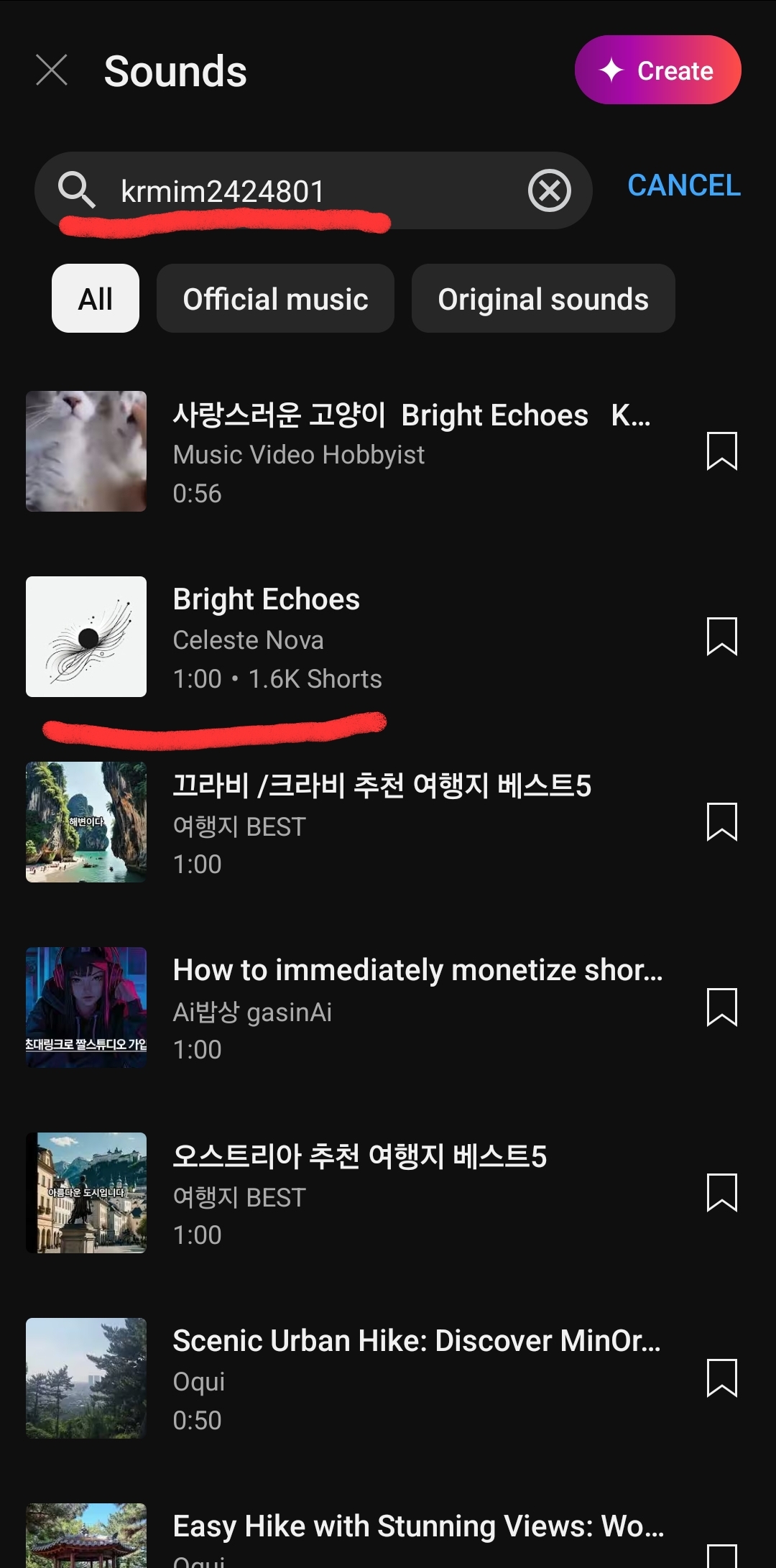Select the All filter chip
Viewport: 776px width, 1568px height.
pyautogui.click(x=95, y=298)
